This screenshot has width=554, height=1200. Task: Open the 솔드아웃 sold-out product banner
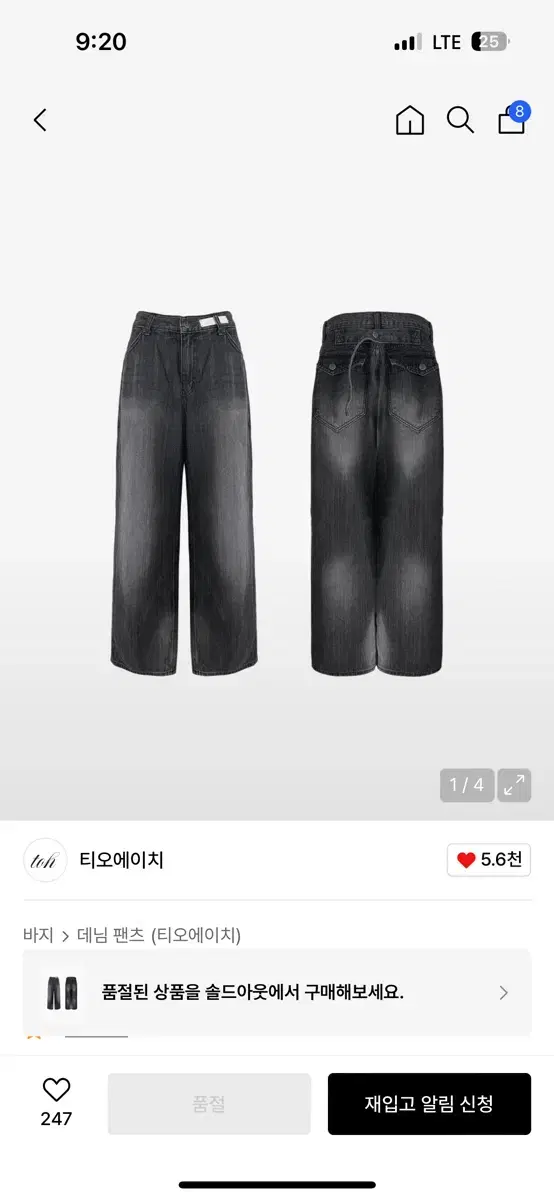click(277, 992)
